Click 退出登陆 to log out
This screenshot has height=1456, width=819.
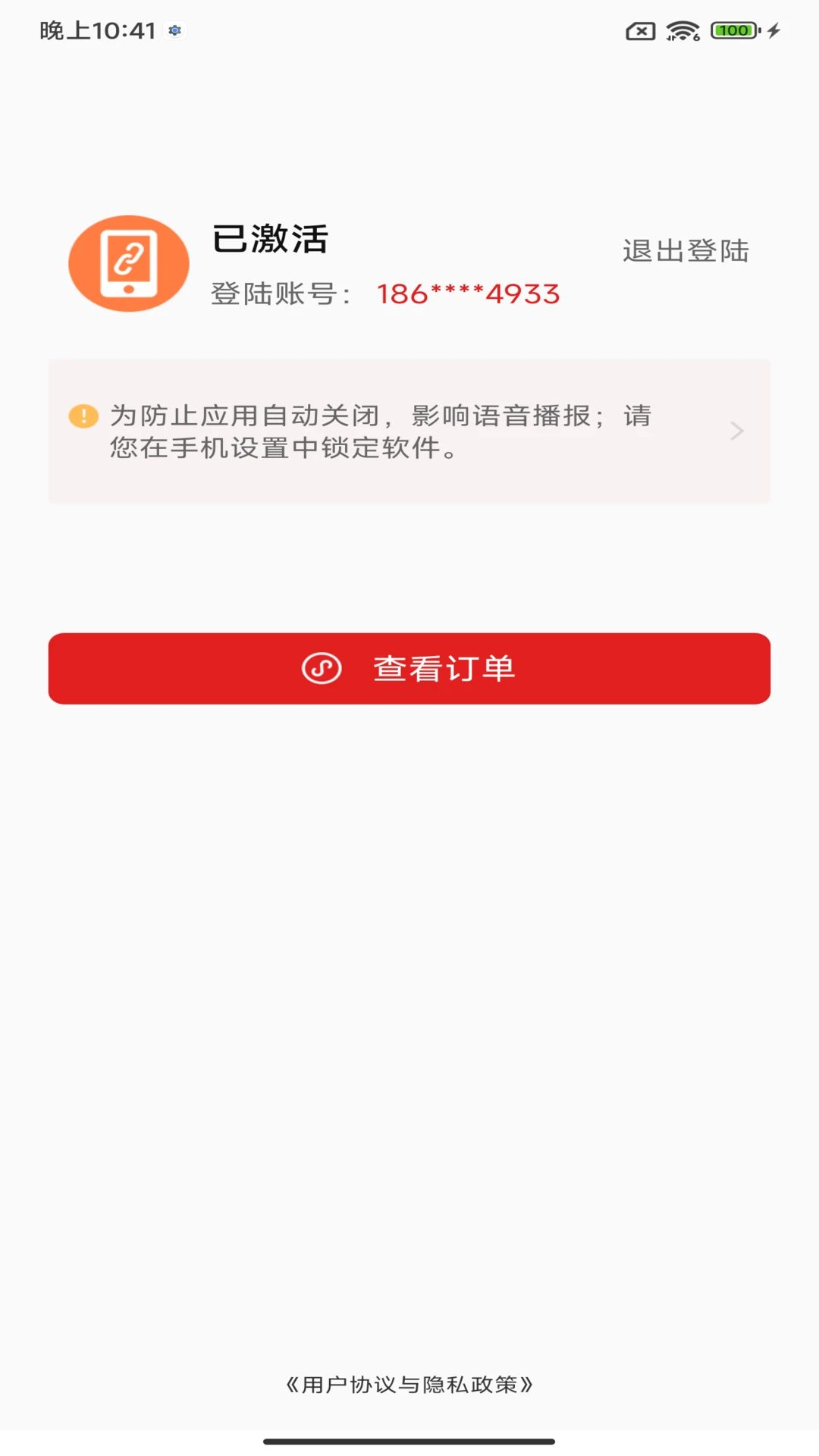[685, 250]
